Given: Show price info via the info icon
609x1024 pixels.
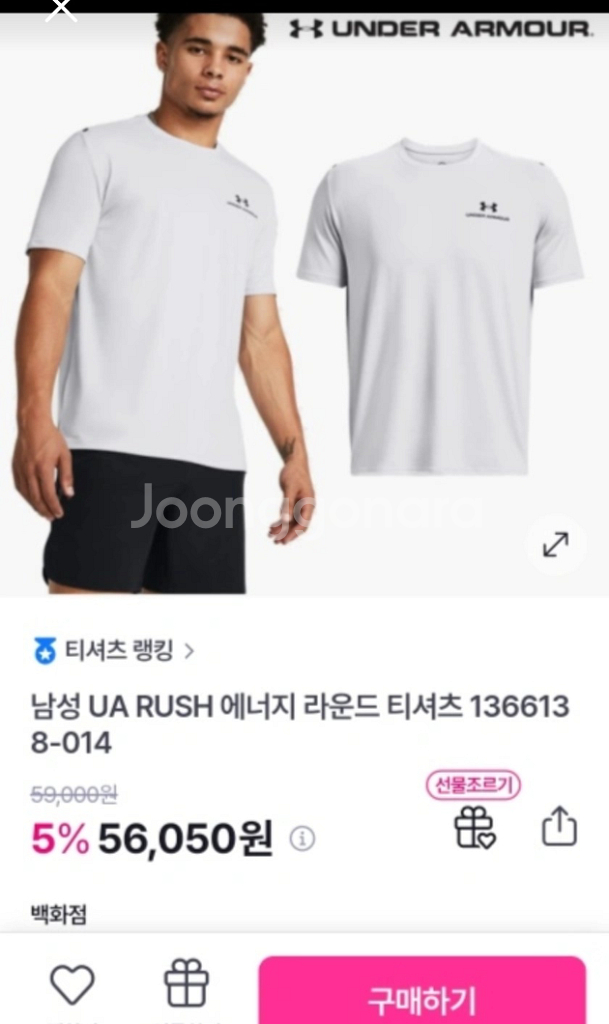Looking at the screenshot, I should click(302, 838).
